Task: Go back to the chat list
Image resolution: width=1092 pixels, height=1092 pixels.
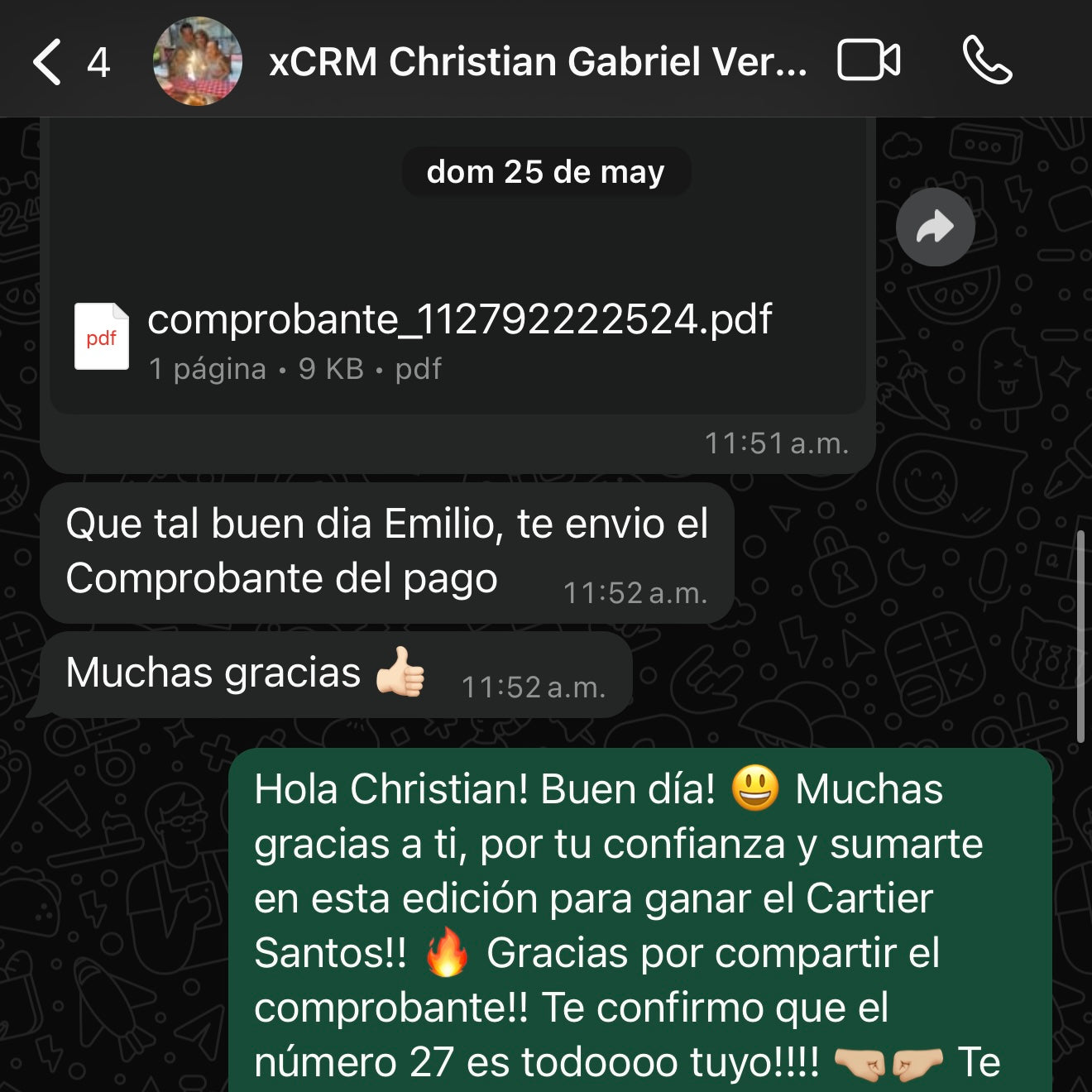Action: click(x=48, y=62)
